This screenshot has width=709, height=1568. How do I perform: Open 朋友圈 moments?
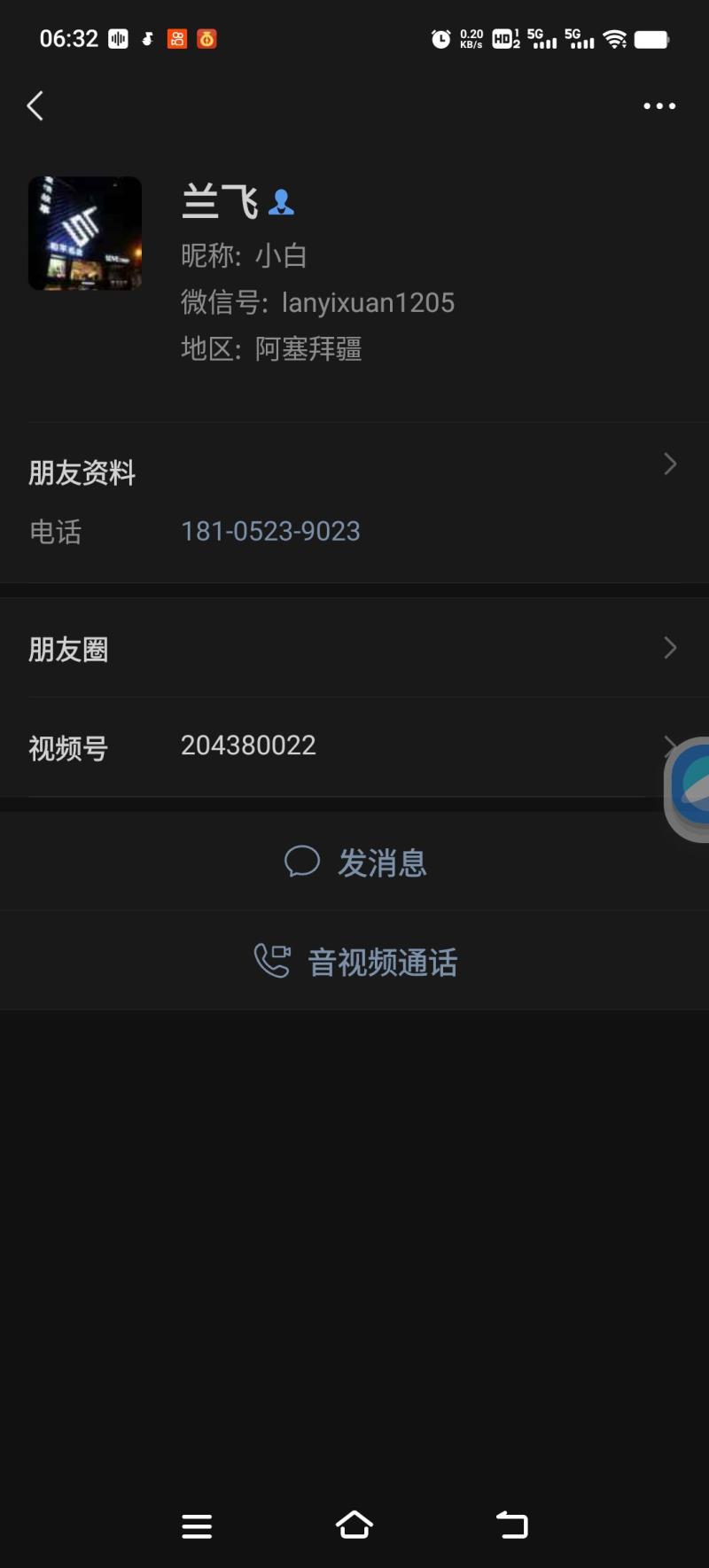pos(354,649)
